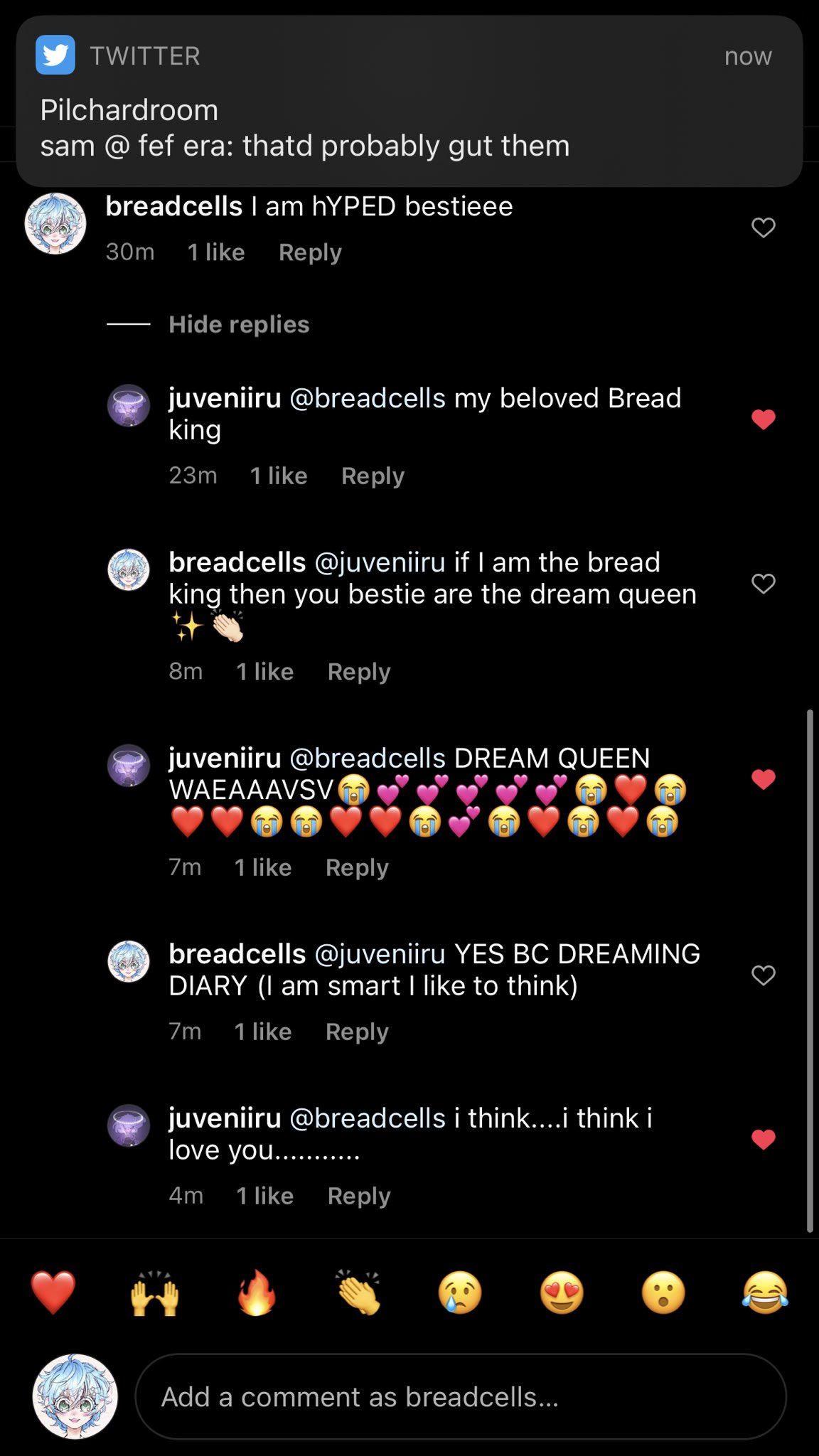Open the @breadcells mention in juveniiru's latest reply
The height and width of the screenshot is (1456, 819).
click(x=368, y=1118)
